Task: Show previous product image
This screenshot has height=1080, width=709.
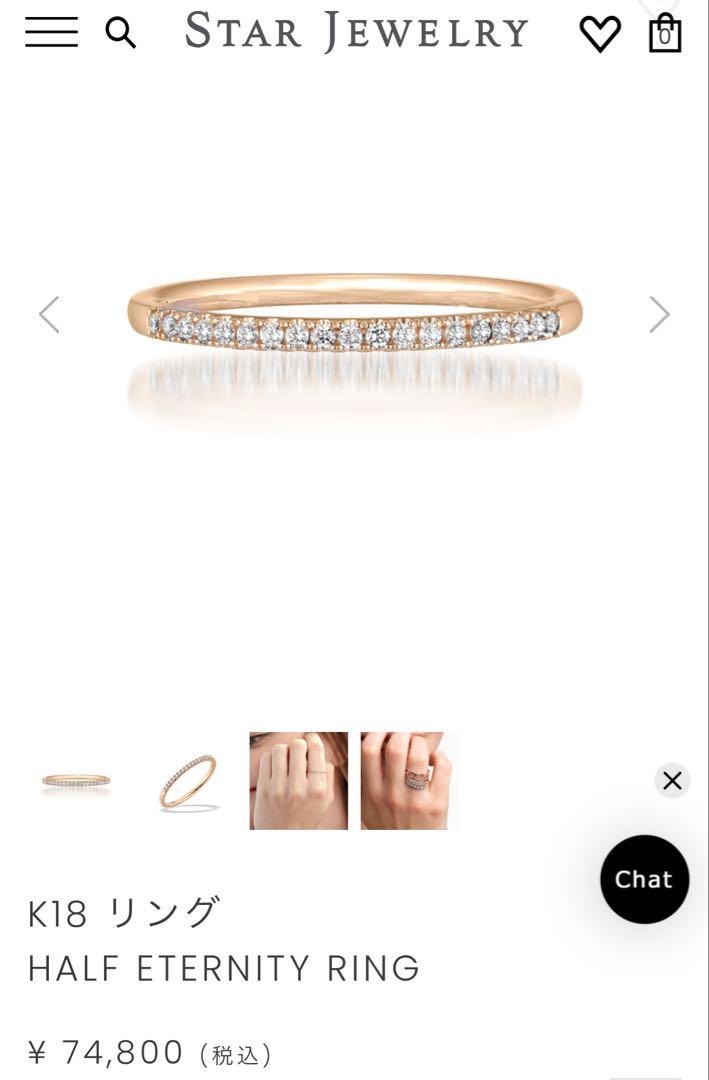Action: tap(49, 315)
